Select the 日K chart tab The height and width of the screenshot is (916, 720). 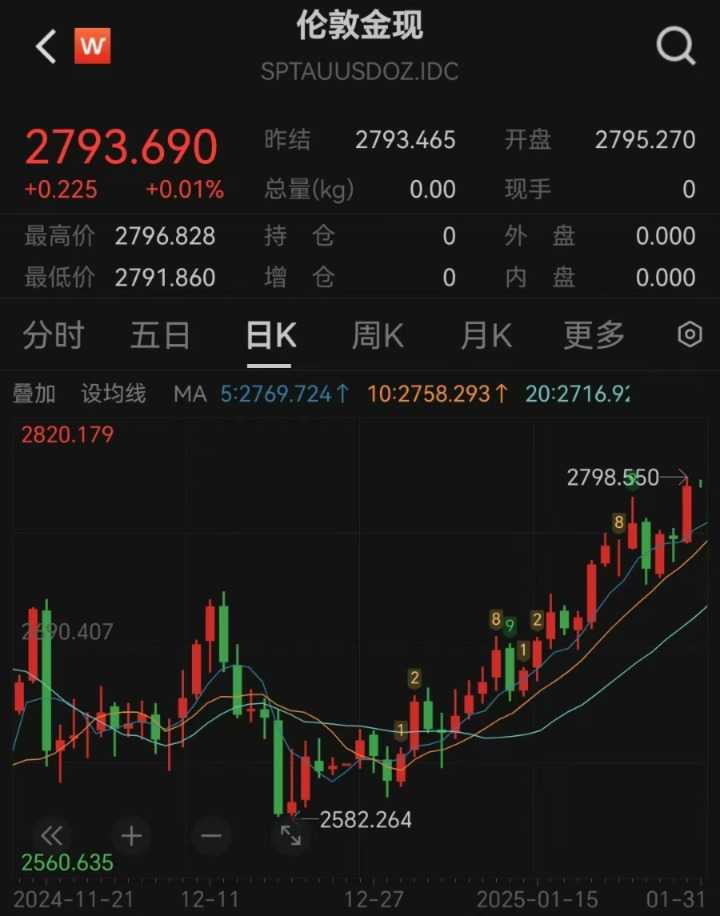point(271,335)
